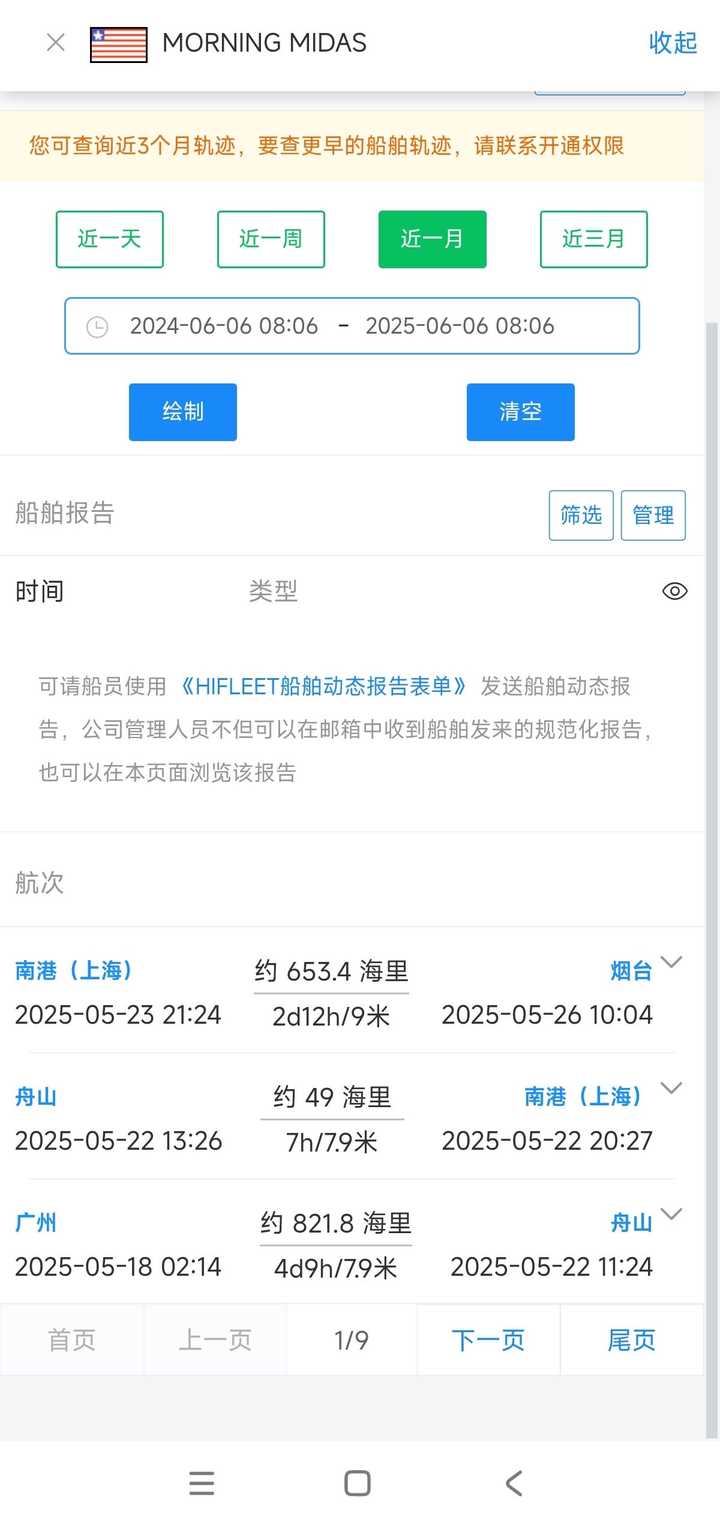
Task: Jump to 尾页 of voyage list
Action: (632, 1340)
